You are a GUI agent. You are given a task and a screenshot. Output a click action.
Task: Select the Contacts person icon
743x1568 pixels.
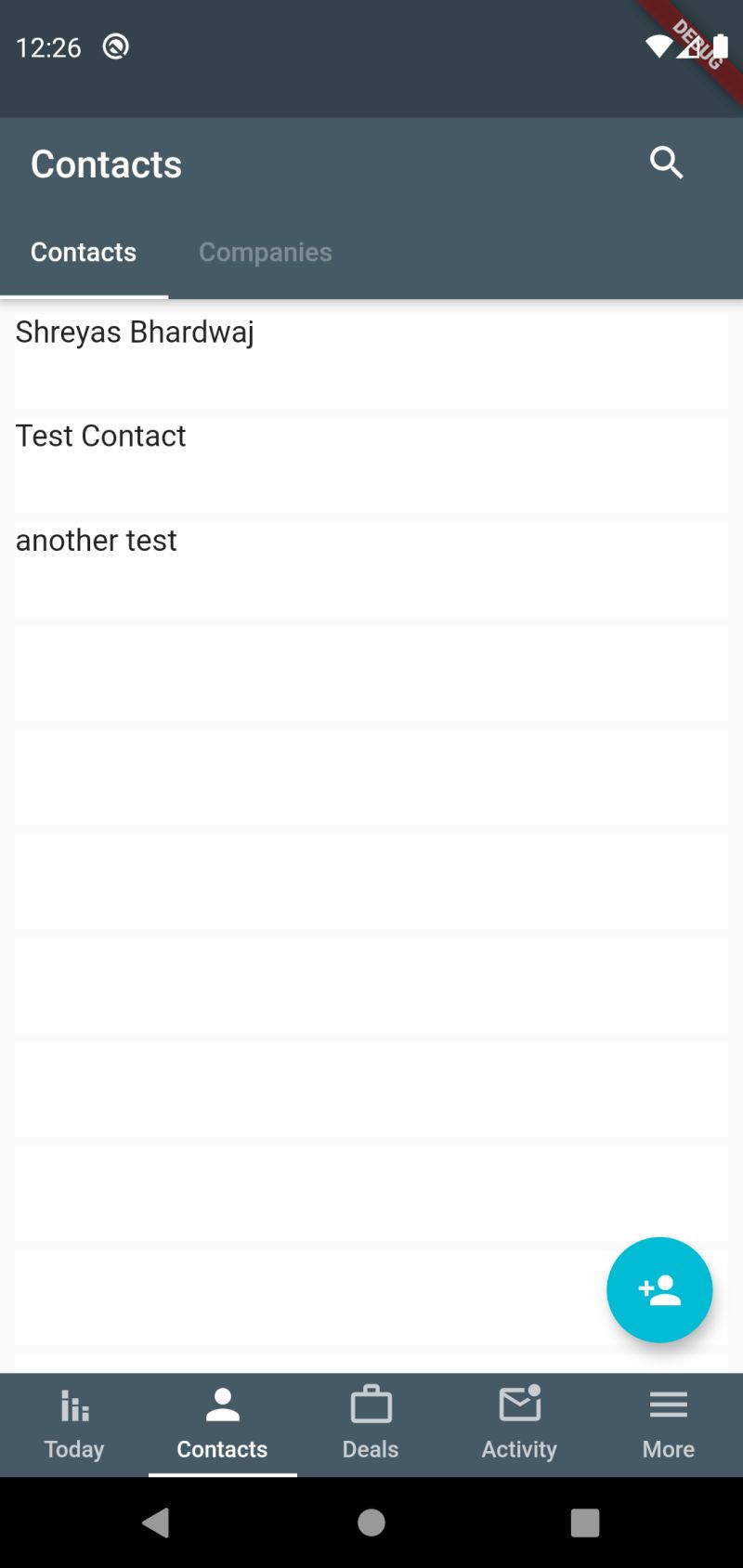click(x=222, y=1403)
